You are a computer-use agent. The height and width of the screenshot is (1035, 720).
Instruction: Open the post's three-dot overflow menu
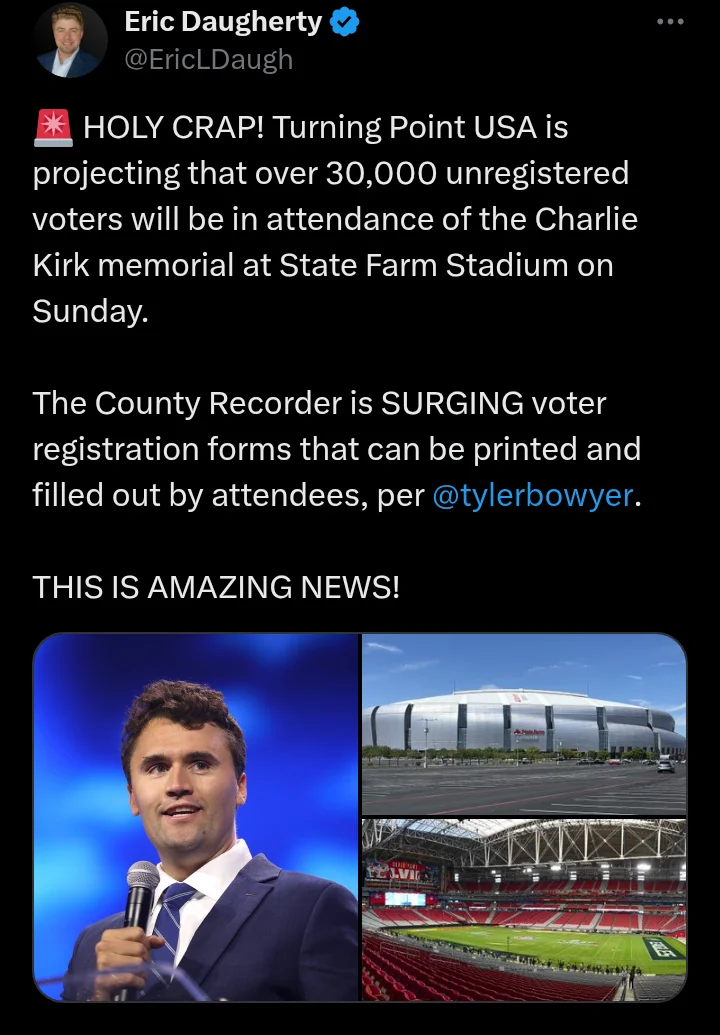pos(670,22)
